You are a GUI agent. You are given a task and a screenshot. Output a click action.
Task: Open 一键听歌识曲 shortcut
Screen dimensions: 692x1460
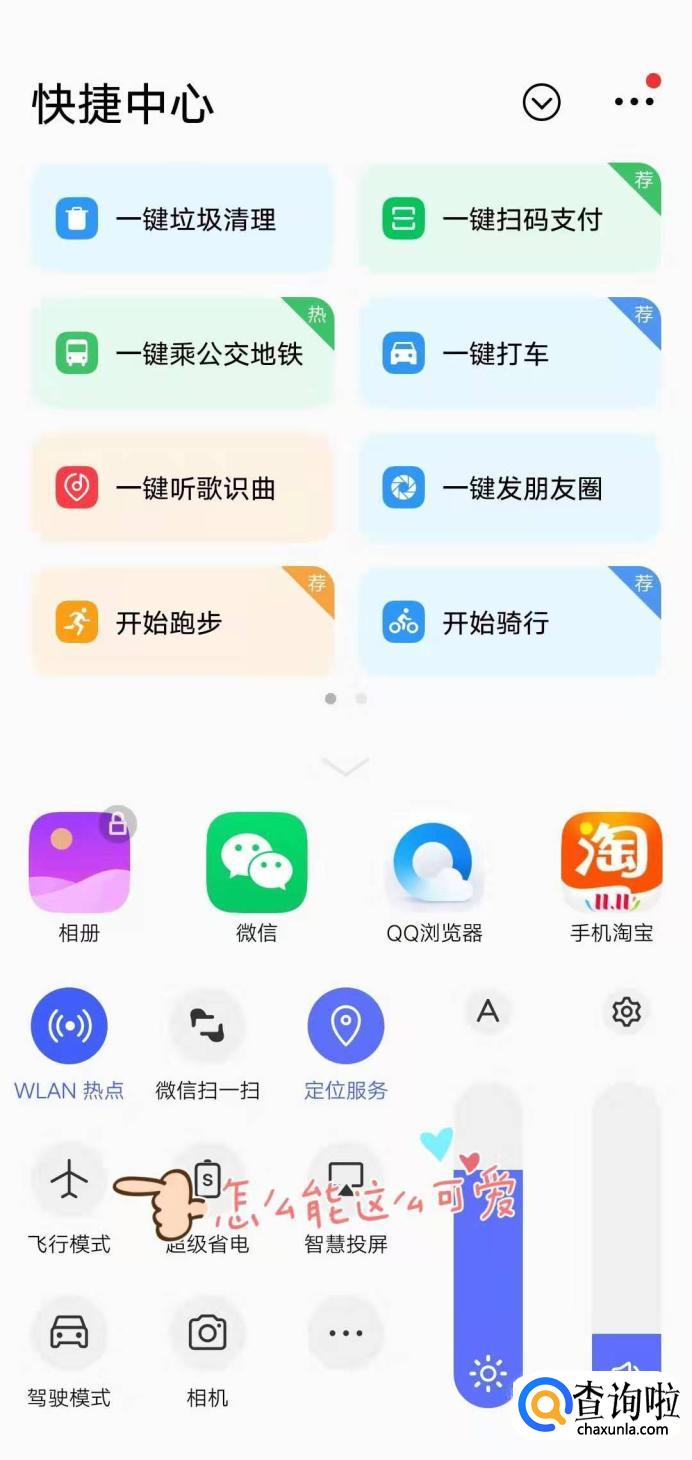(182, 488)
